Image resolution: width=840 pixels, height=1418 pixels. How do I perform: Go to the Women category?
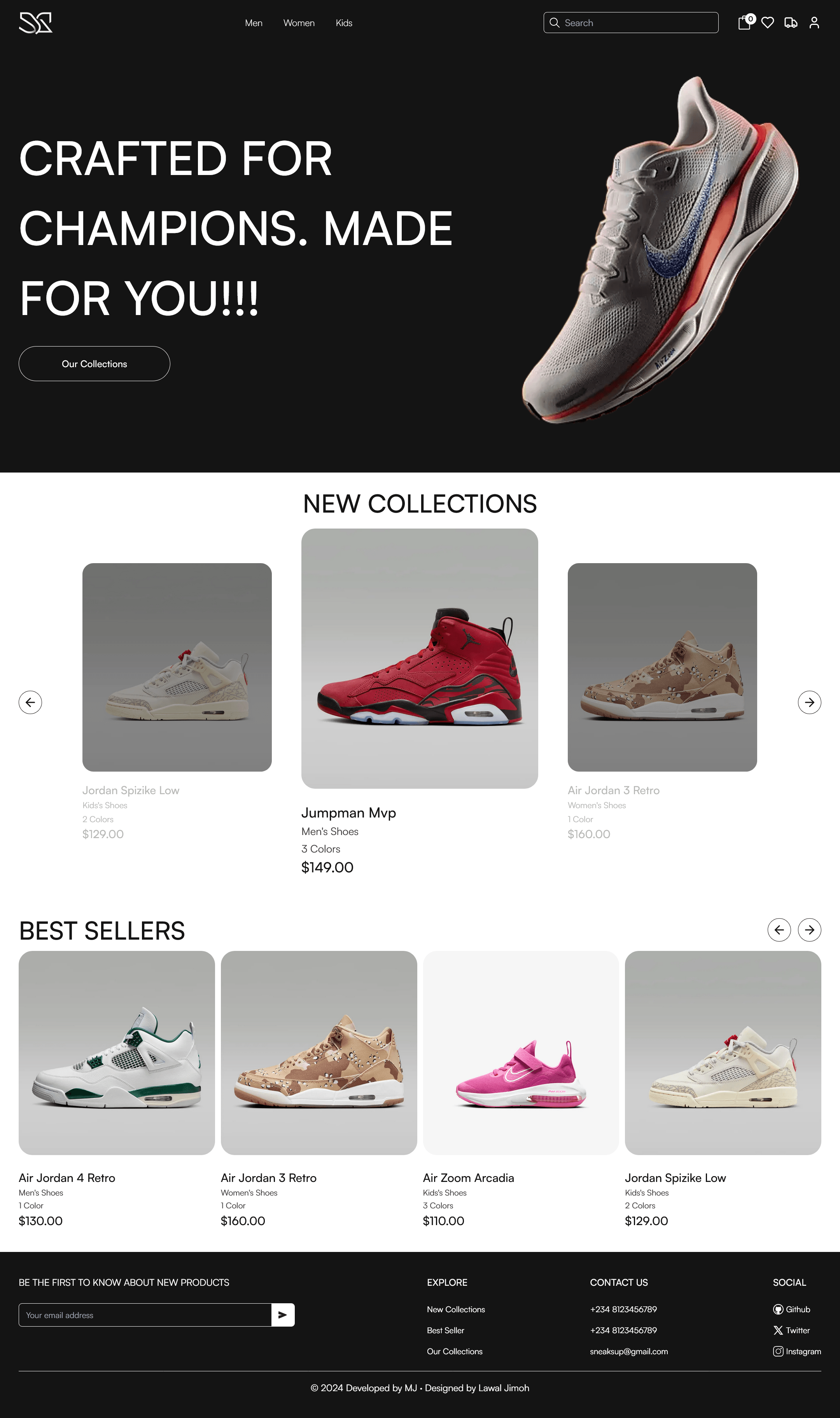pyautogui.click(x=299, y=23)
